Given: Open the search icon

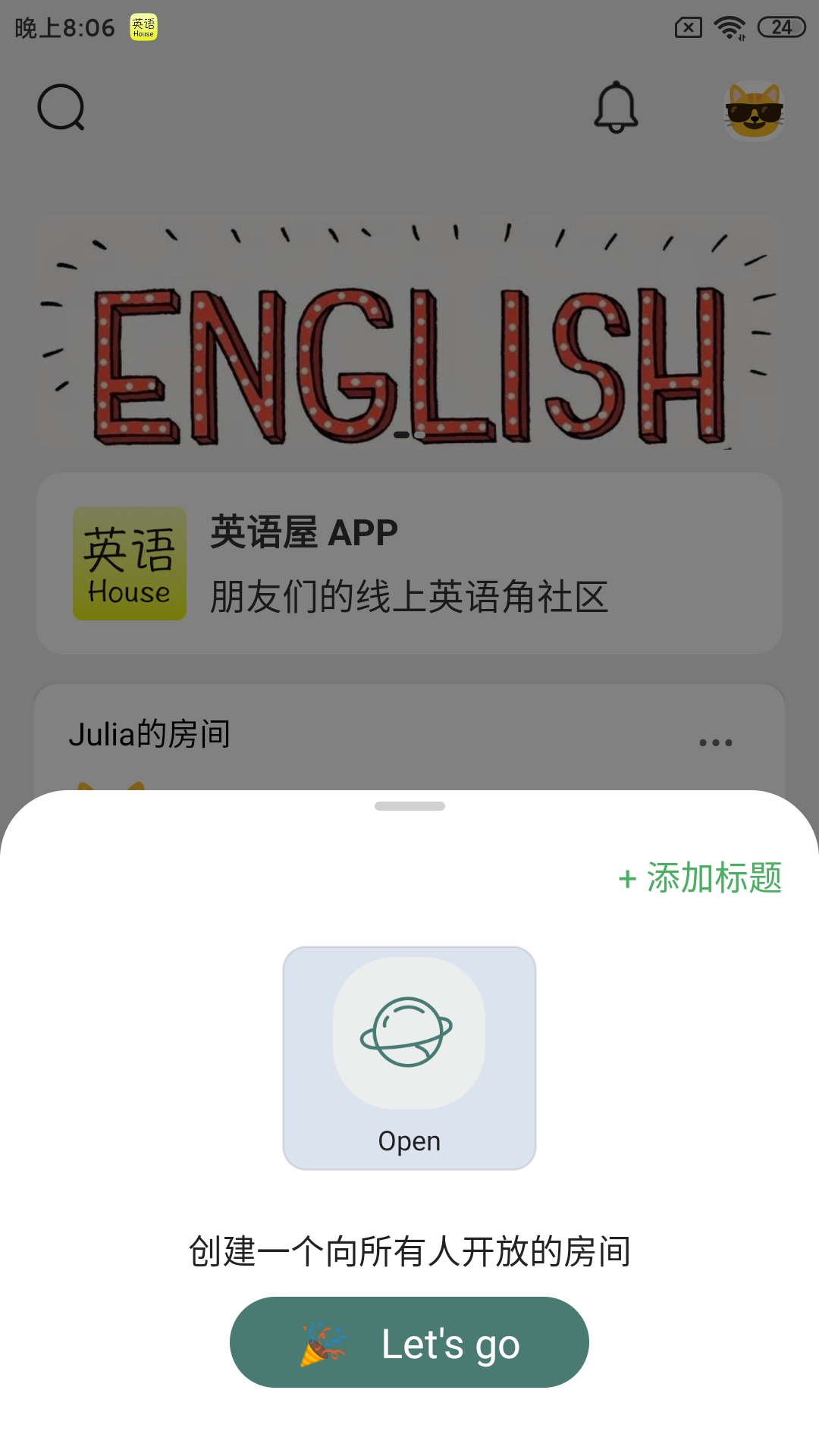Looking at the screenshot, I should [61, 108].
